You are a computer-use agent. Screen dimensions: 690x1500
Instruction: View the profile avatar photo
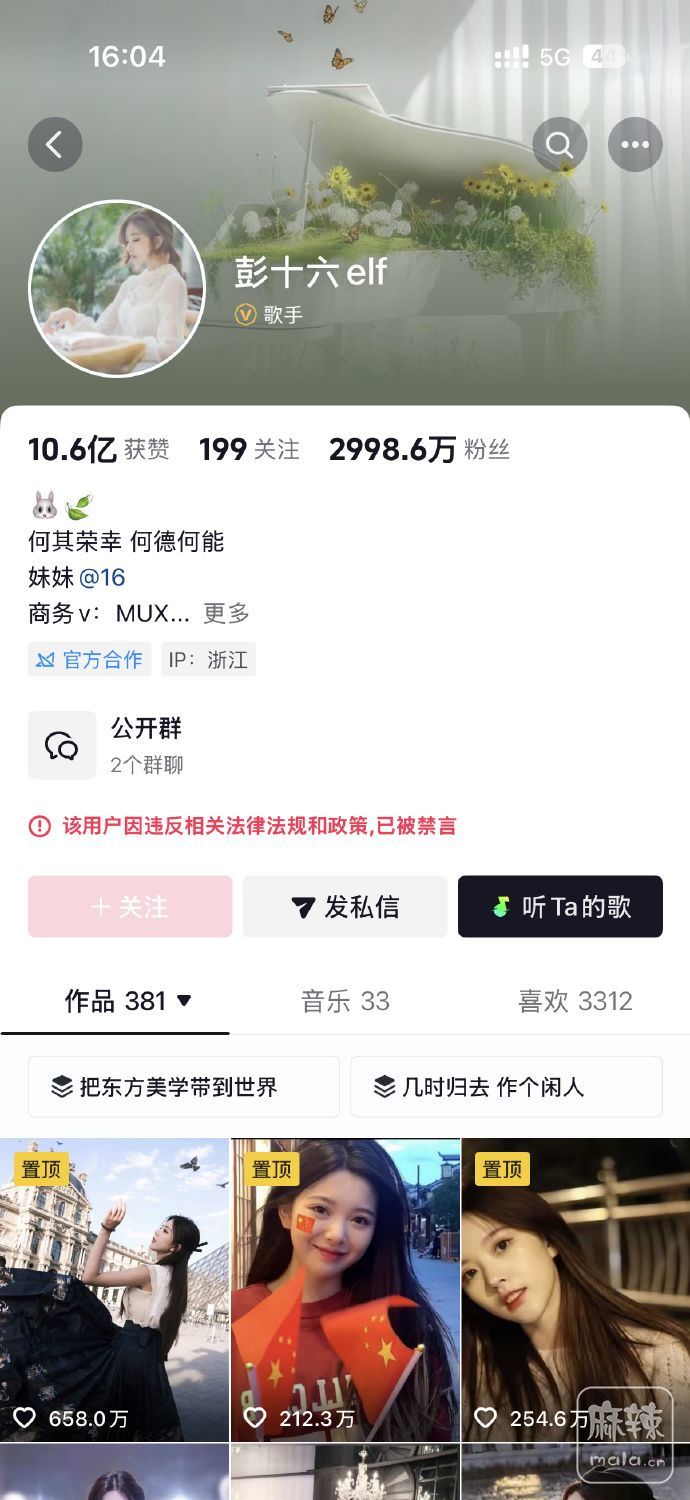pyautogui.click(x=117, y=289)
